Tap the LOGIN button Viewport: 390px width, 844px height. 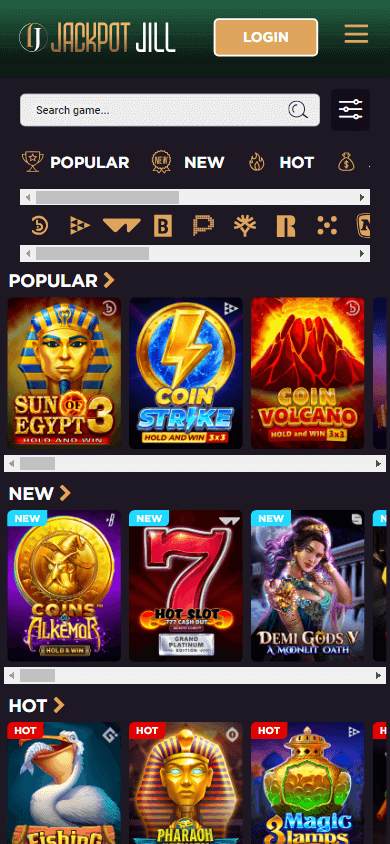point(266,37)
